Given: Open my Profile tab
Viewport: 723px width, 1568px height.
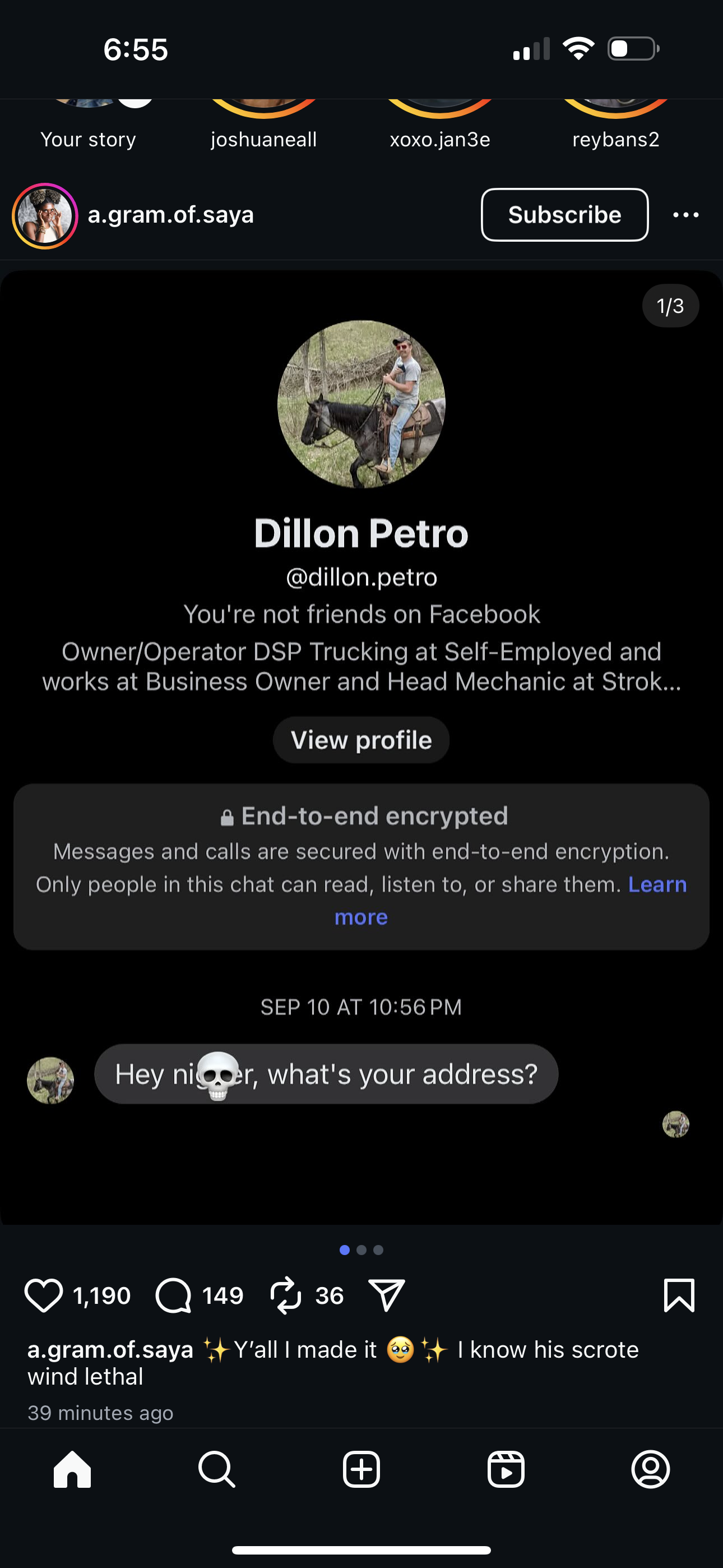Looking at the screenshot, I should point(651,1469).
